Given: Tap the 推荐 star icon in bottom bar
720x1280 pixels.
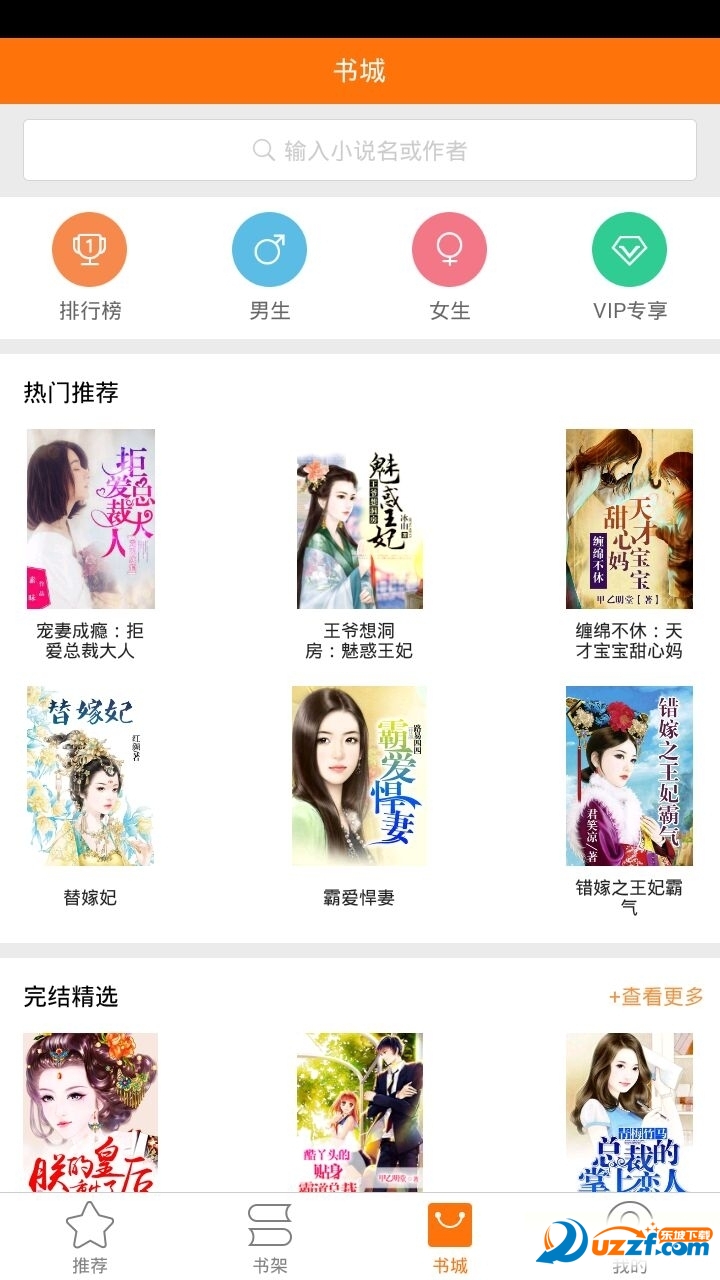Looking at the screenshot, I should tap(90, 1227).
